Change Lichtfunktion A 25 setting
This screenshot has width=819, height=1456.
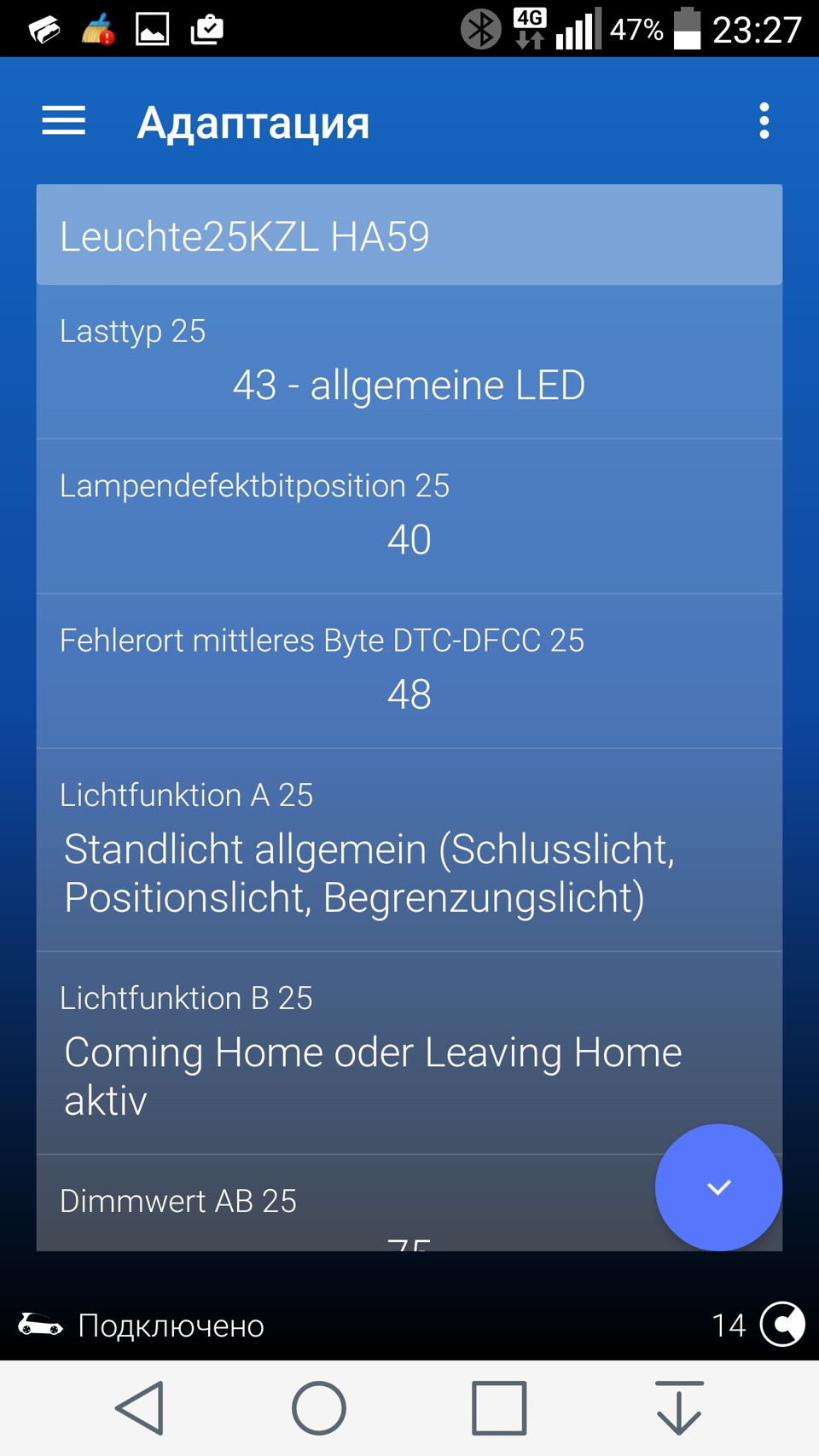point(409,850)
